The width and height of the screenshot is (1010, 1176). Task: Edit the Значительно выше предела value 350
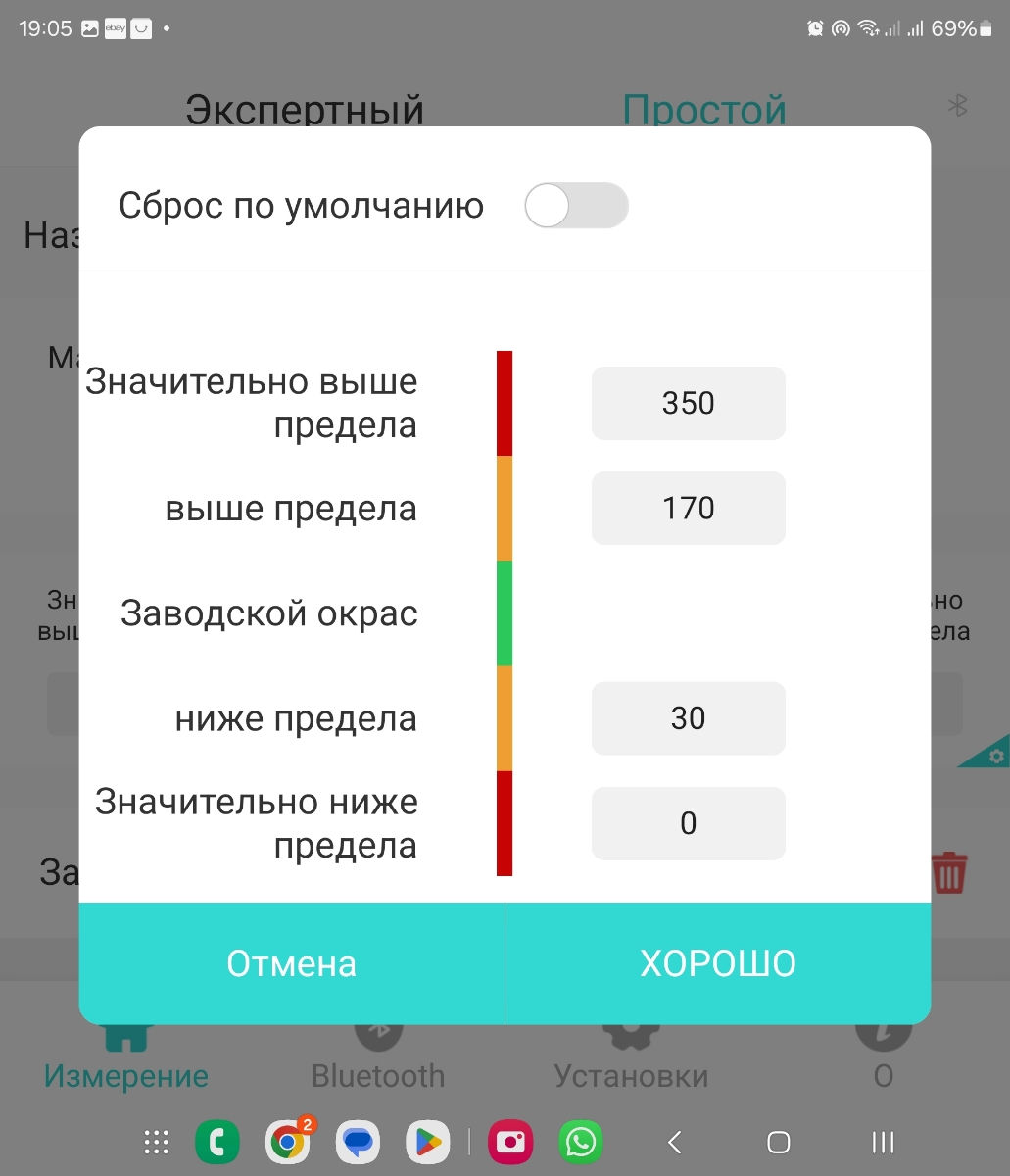coord(688,403)
